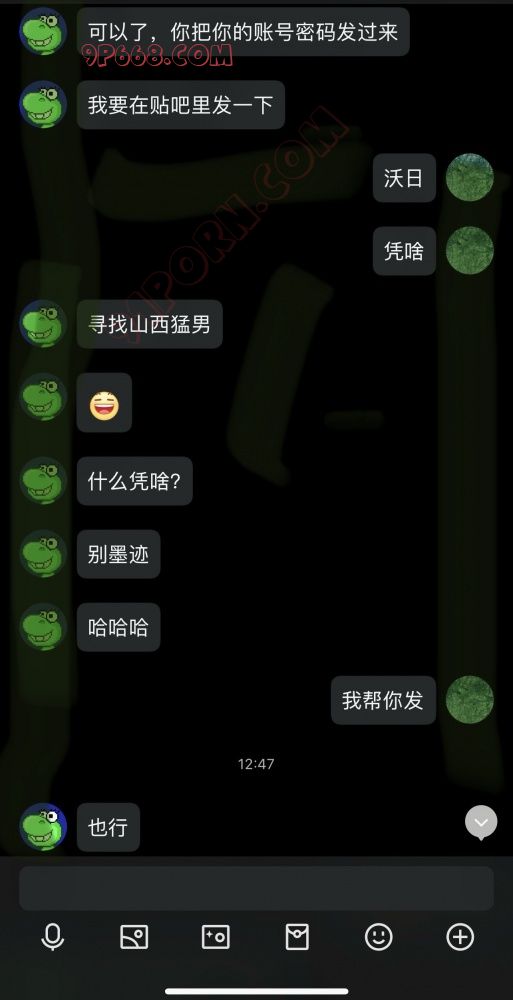This screenshot has height=1000, width=513.
Task: Send a red packet
Action: point(297,937)
